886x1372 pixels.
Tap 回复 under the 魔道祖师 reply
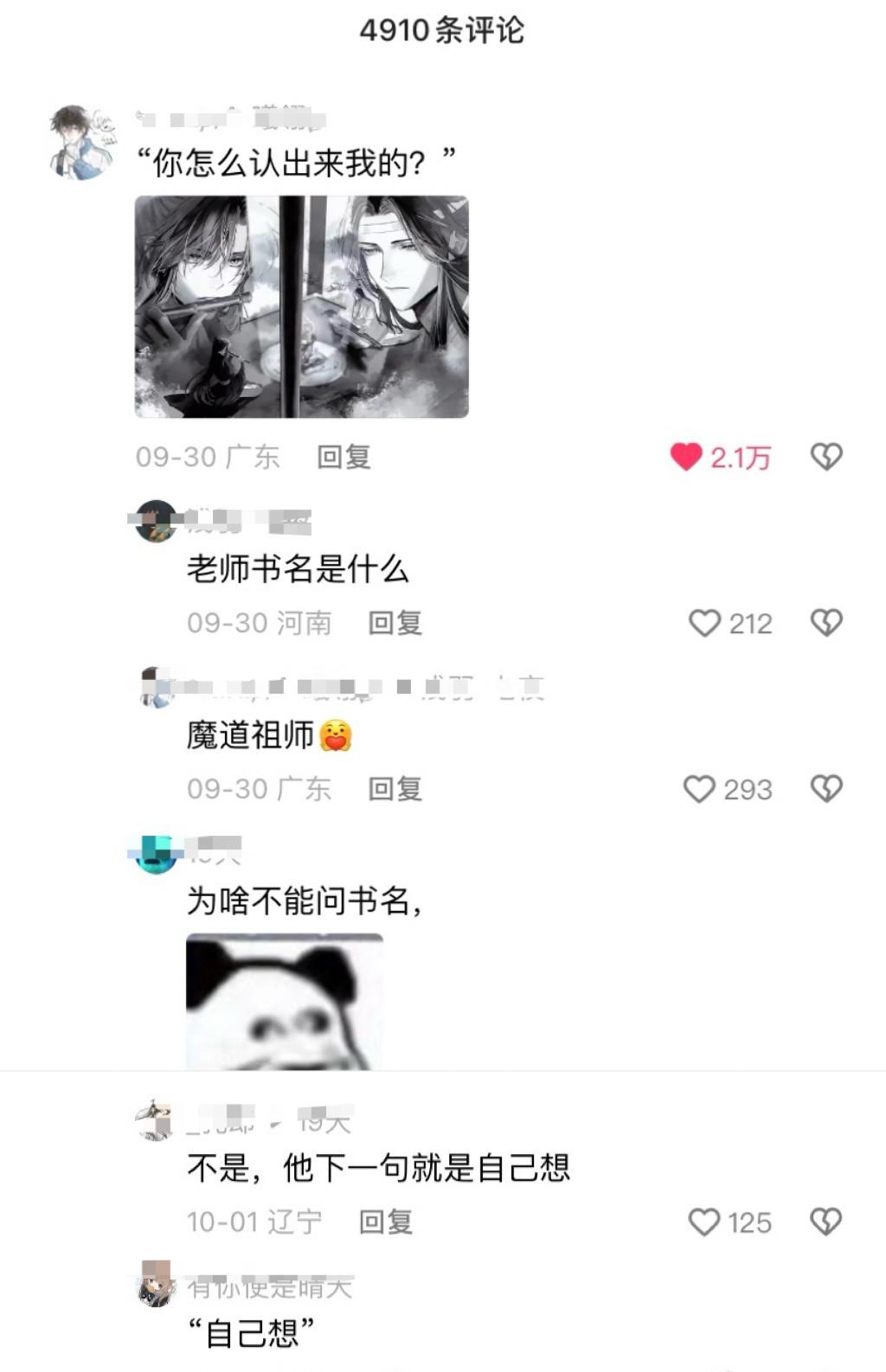pos(396,789)
